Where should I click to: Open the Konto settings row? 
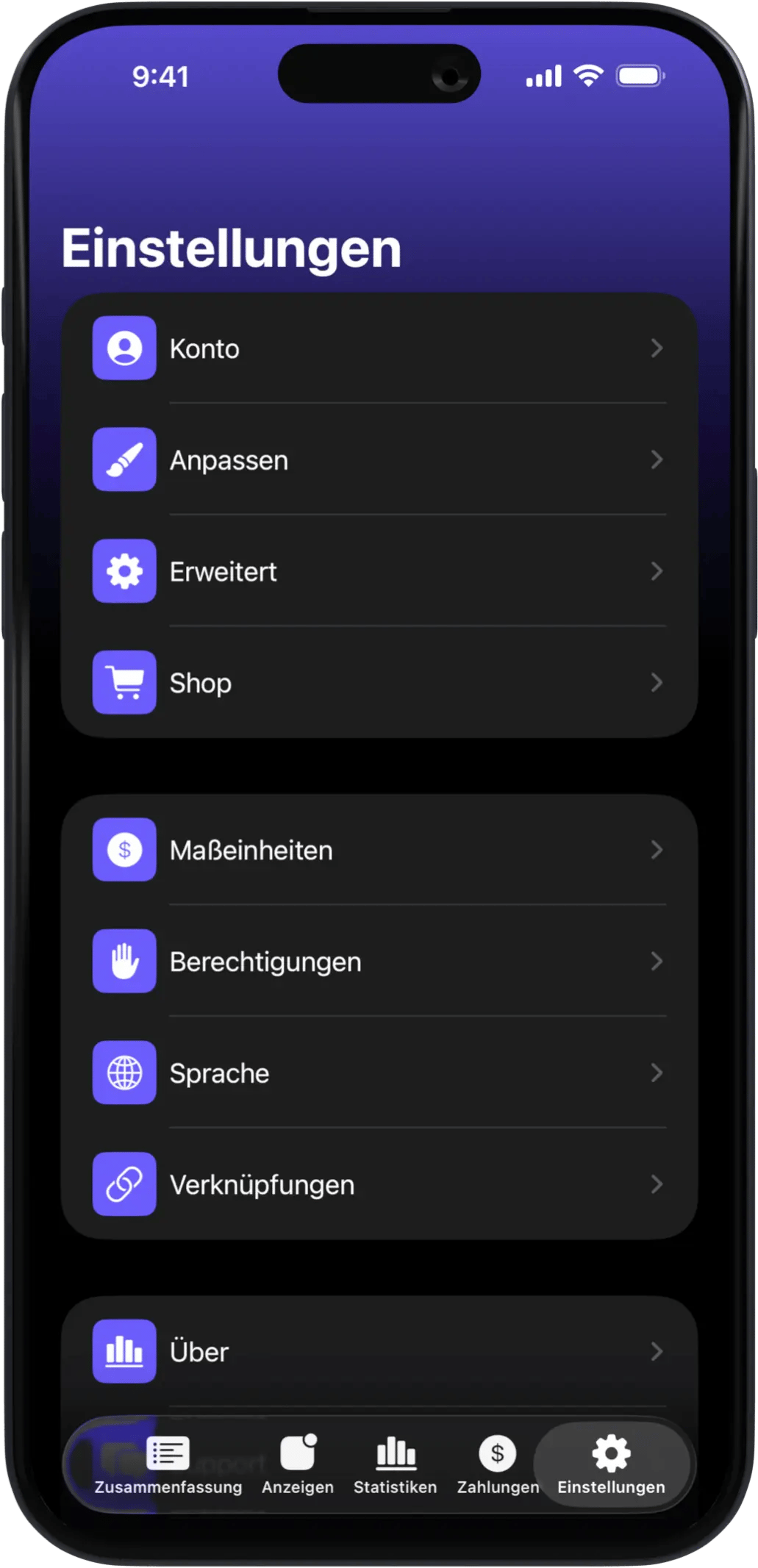pos(379,348)
